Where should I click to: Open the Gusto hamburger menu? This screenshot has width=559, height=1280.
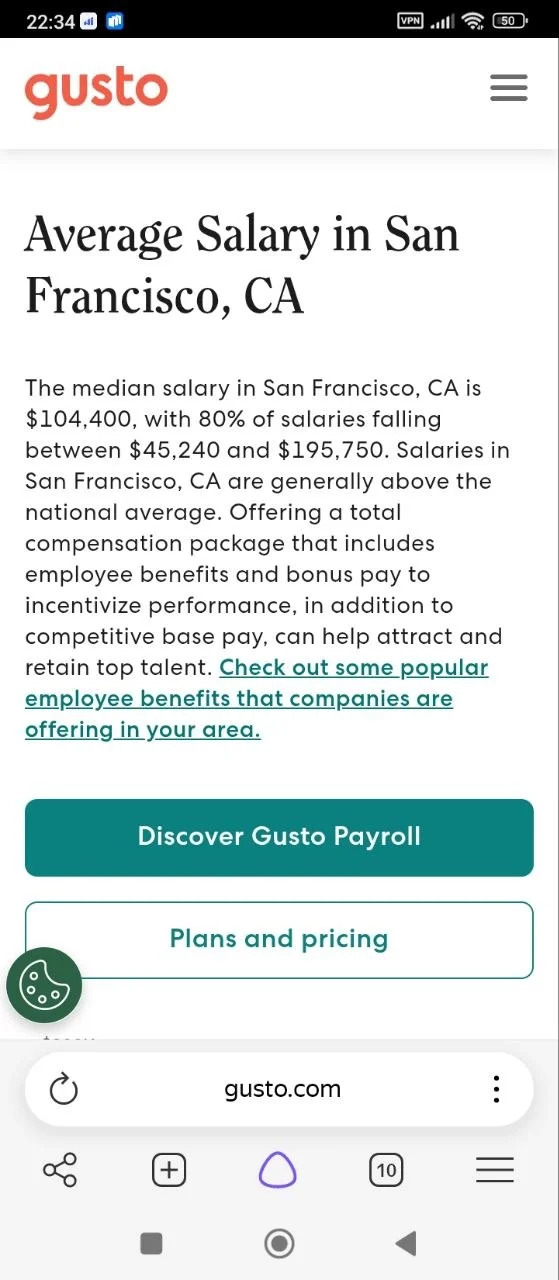508,89
